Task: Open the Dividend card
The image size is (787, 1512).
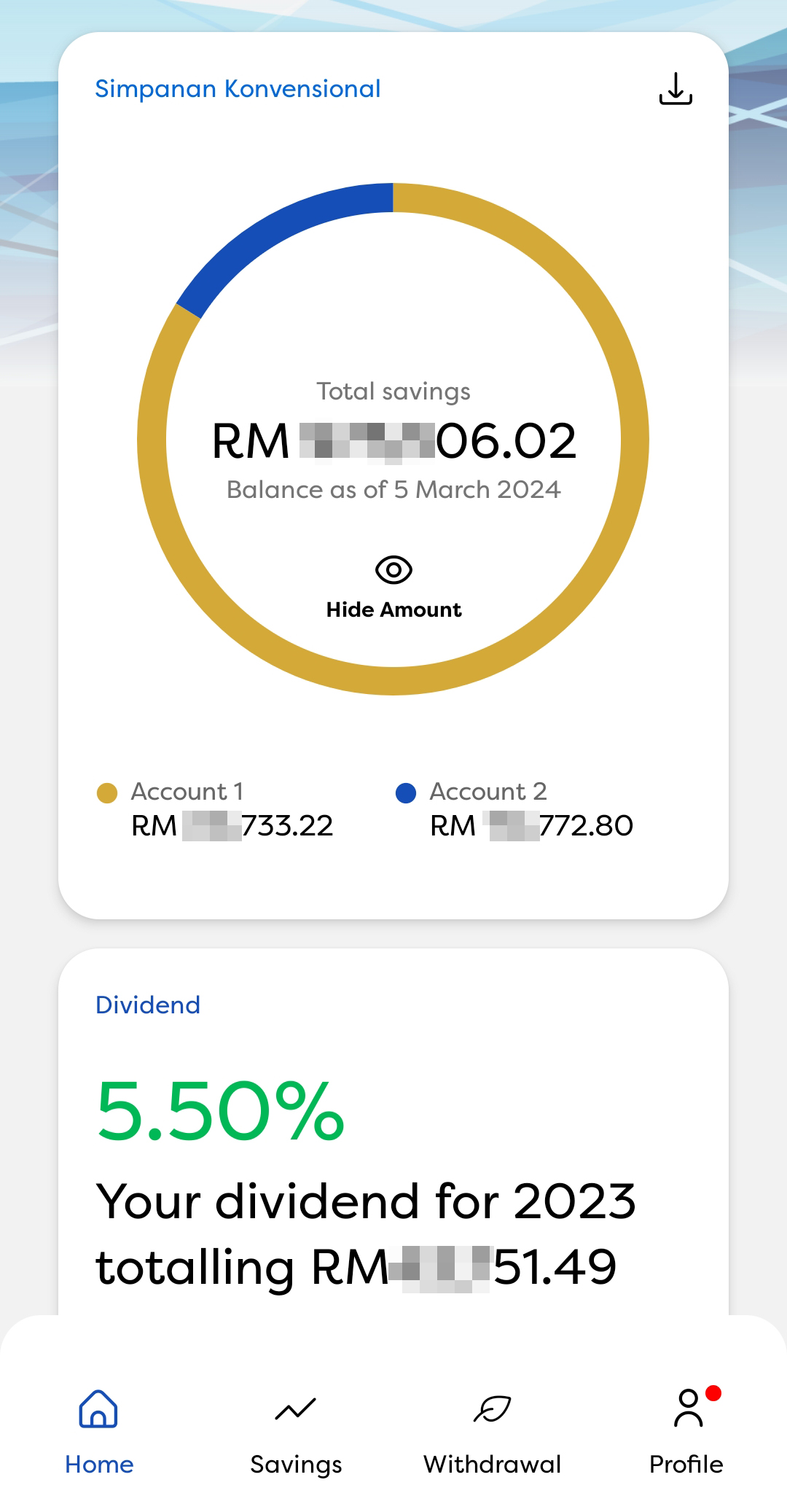Action: [393, 1137]
